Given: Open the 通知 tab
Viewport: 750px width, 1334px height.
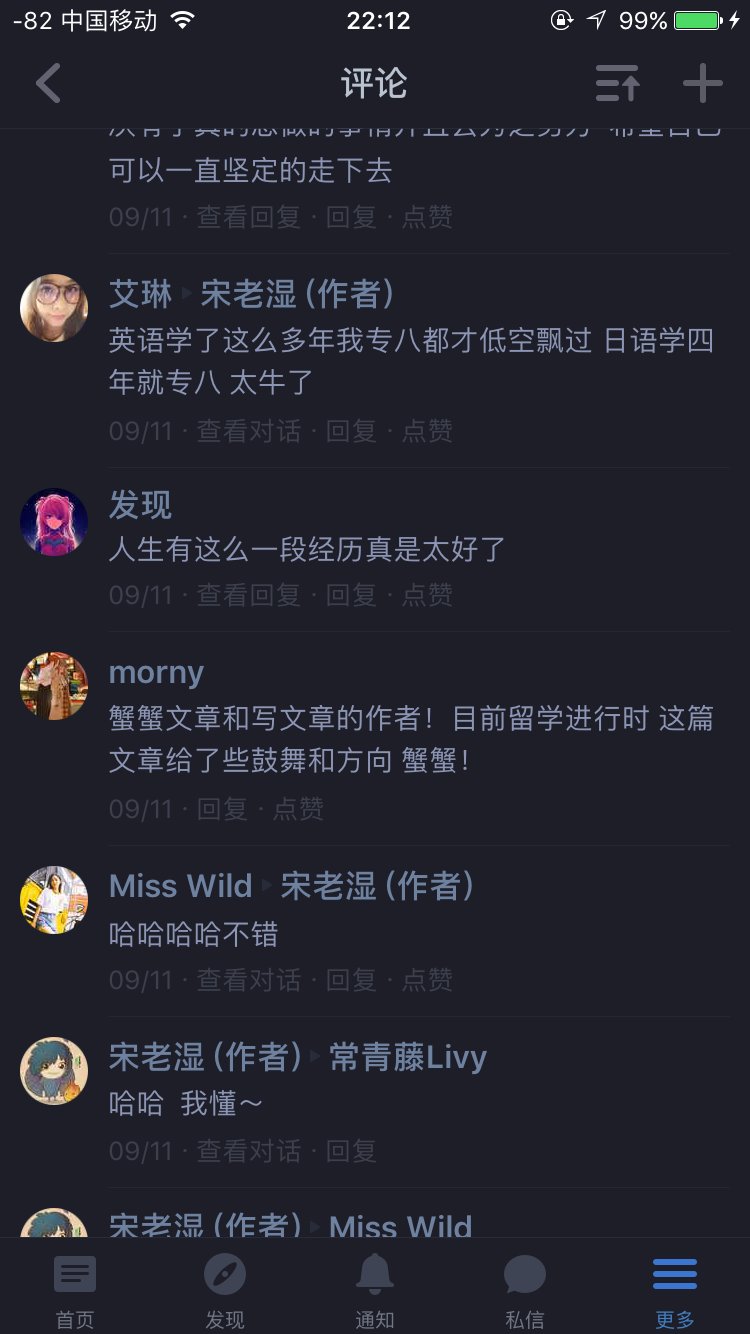Looking at the screenshot, I should coord(375,1290).
